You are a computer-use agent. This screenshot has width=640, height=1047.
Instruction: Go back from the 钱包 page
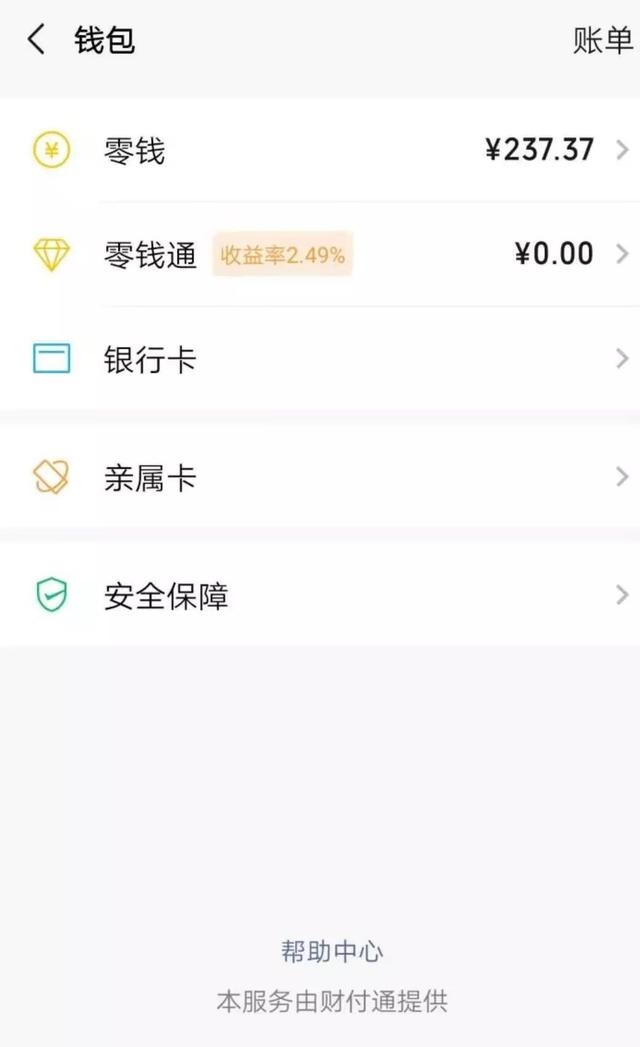tap(37, 41)
